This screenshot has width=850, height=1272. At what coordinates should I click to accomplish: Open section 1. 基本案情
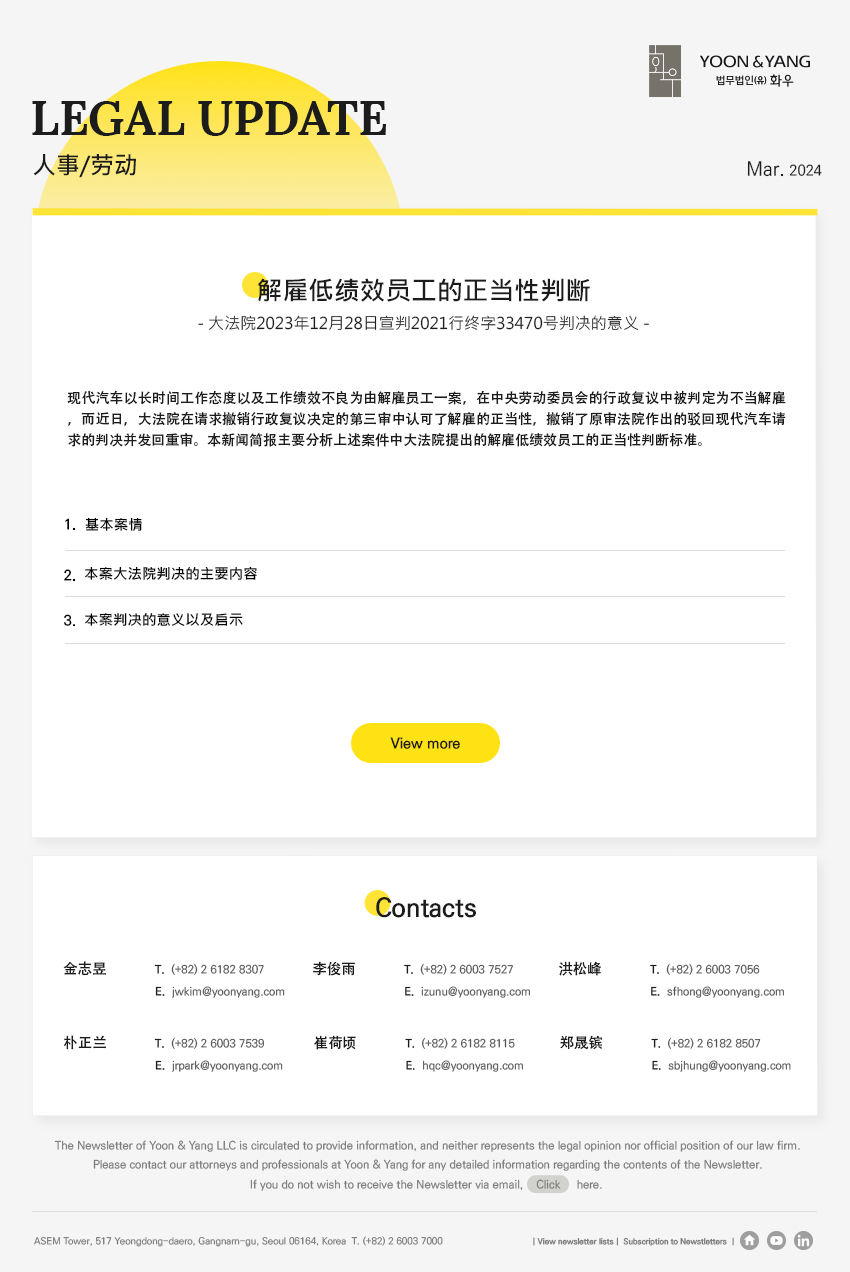tap(115, 525)
